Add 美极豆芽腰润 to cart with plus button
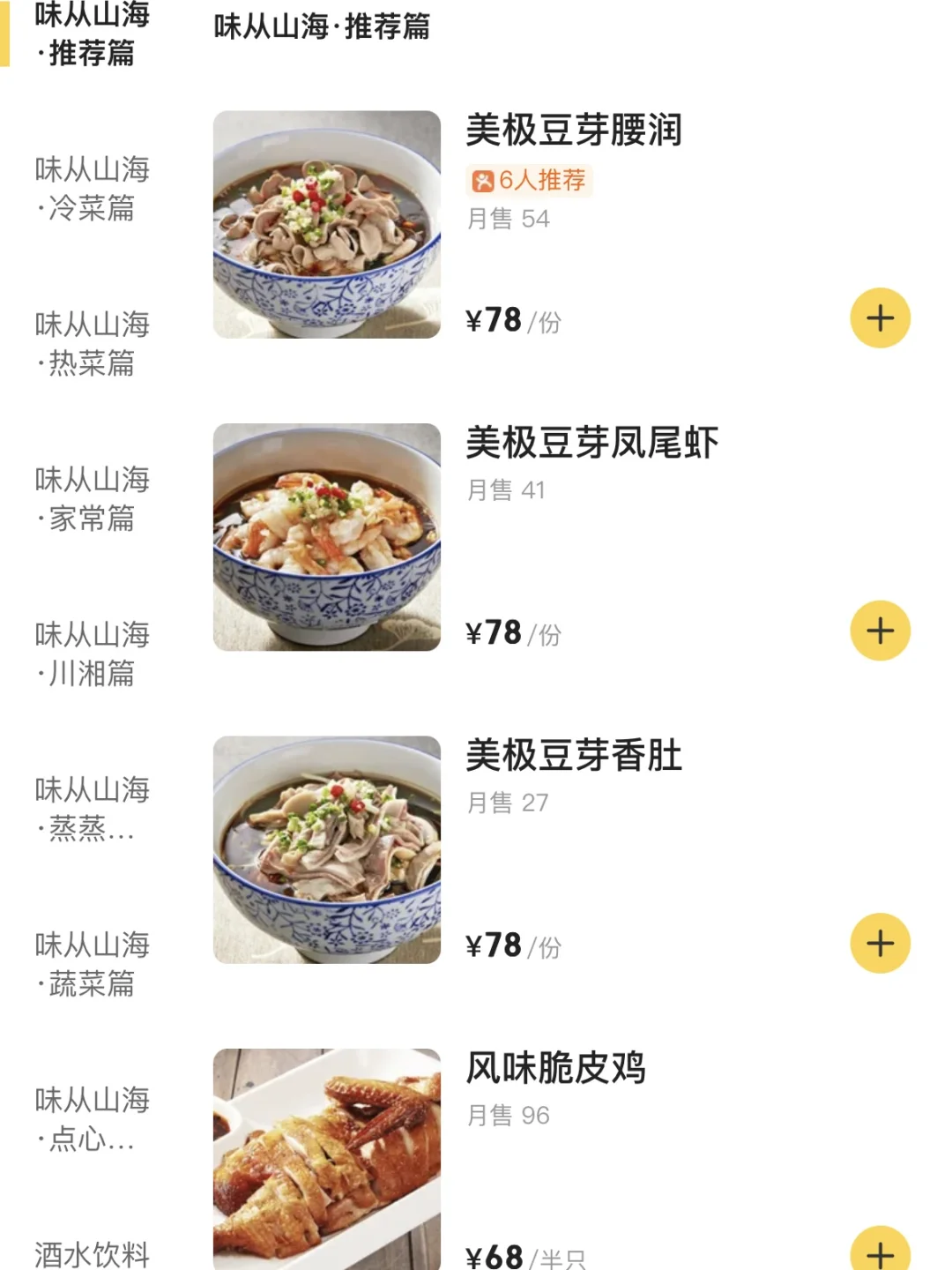This screenshot has height=1270, width=952. point(879,318)
